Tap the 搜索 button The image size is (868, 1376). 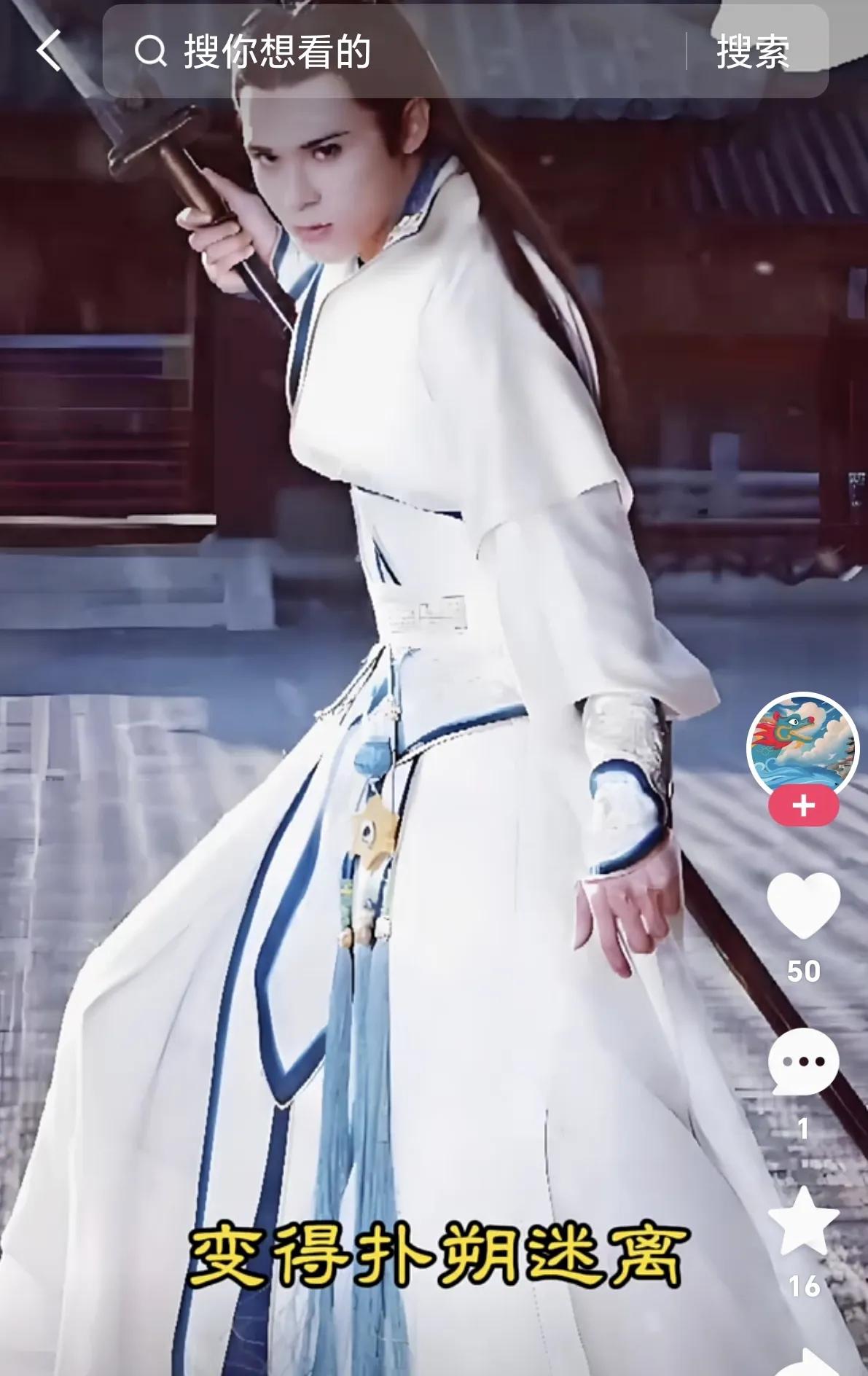(753, 52)
